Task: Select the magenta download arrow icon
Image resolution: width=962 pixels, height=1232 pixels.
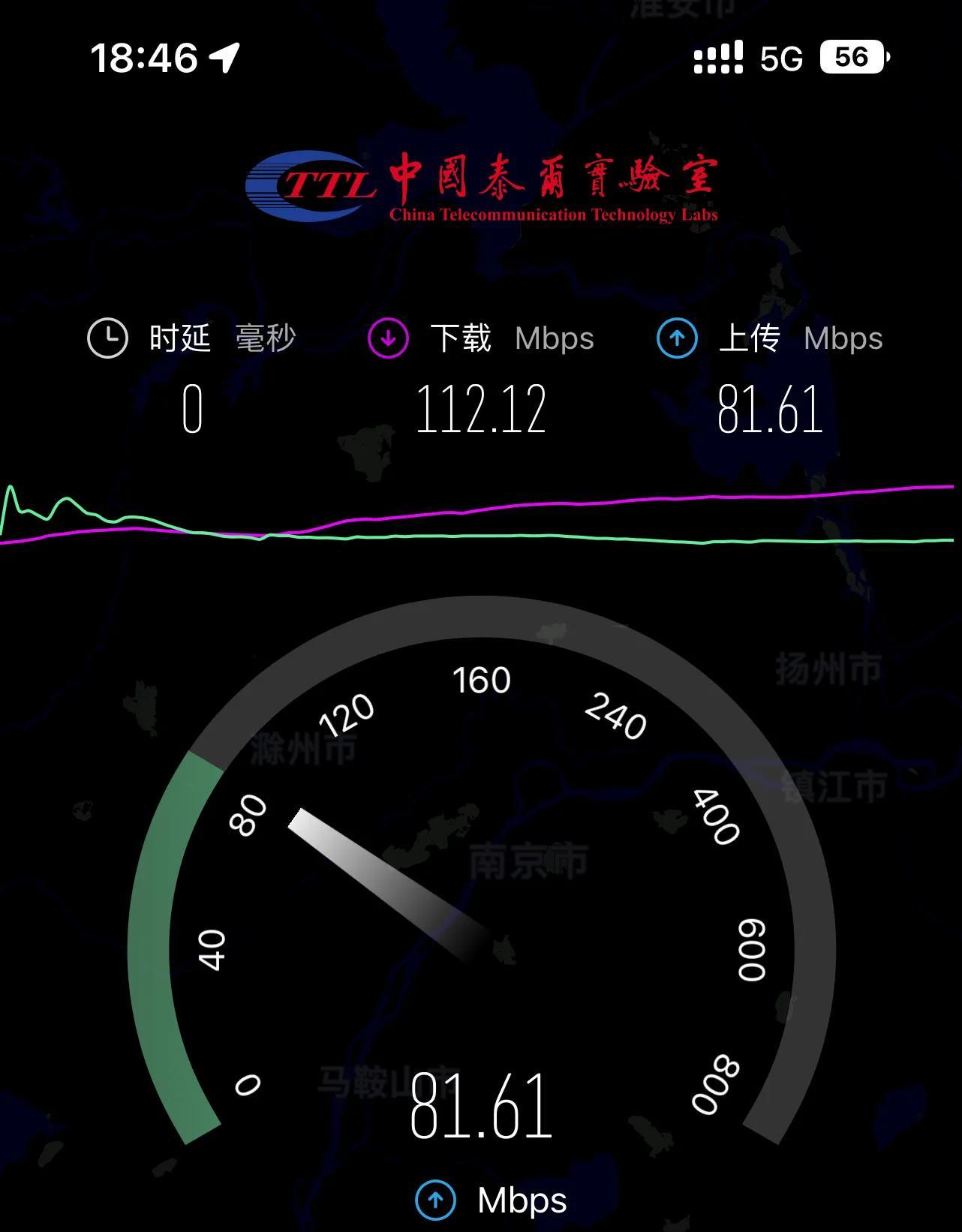Action: click(x=387, y=338)
